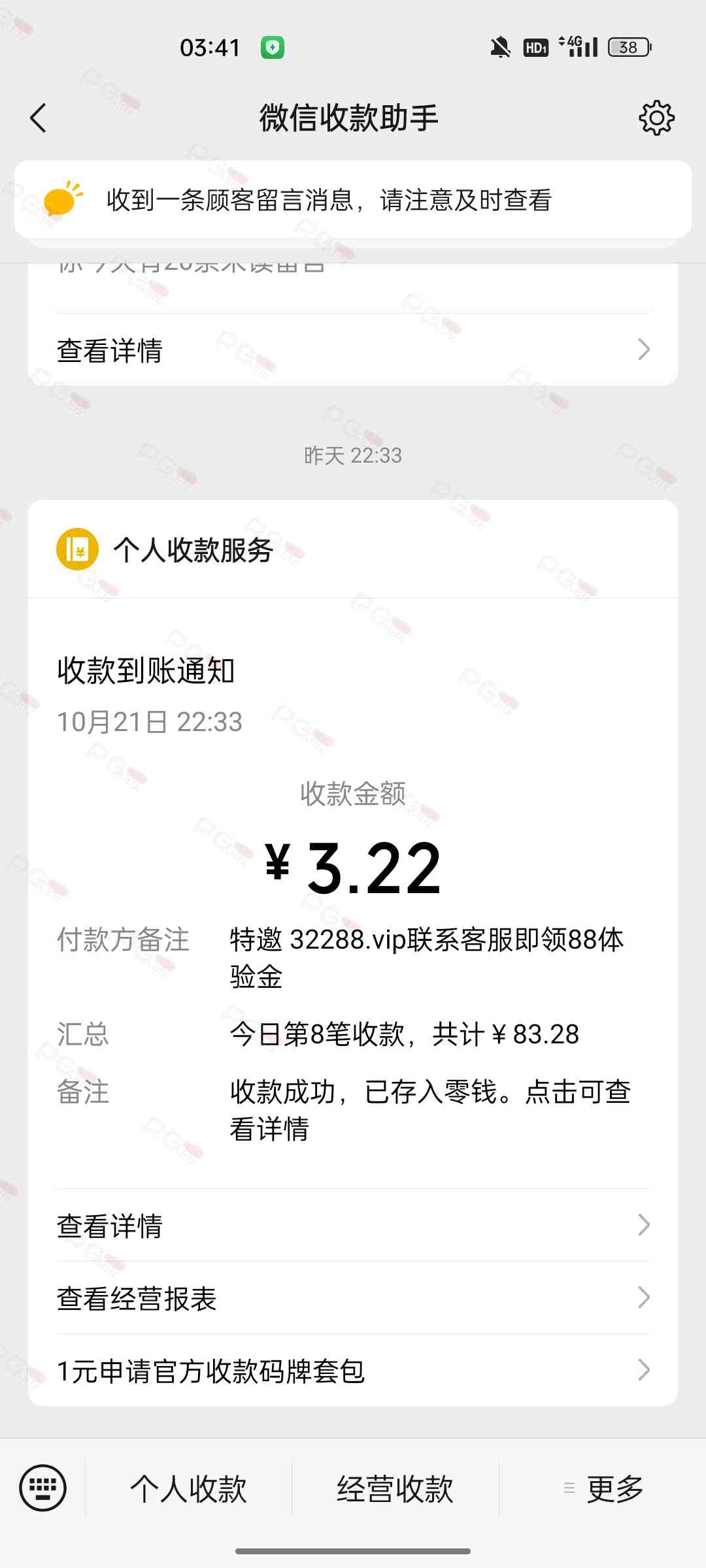This screenshot has width=706, height=1568.
Task: Go back from 微信收款助手
Action: point(39,118)
